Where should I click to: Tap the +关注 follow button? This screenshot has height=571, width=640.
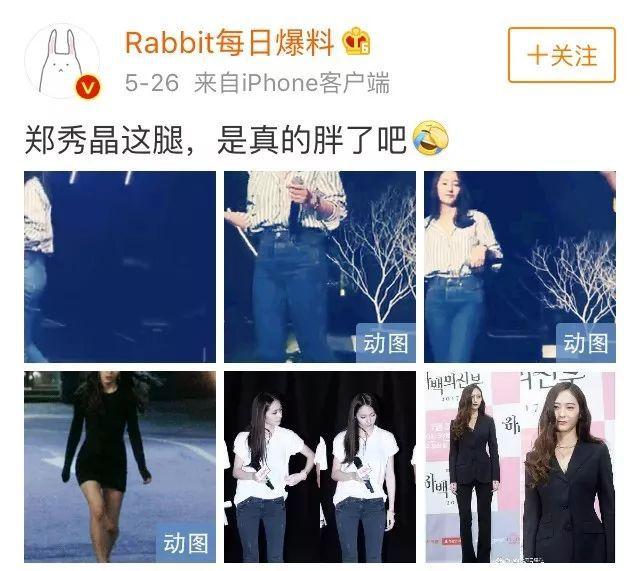[x=560, y=54]
